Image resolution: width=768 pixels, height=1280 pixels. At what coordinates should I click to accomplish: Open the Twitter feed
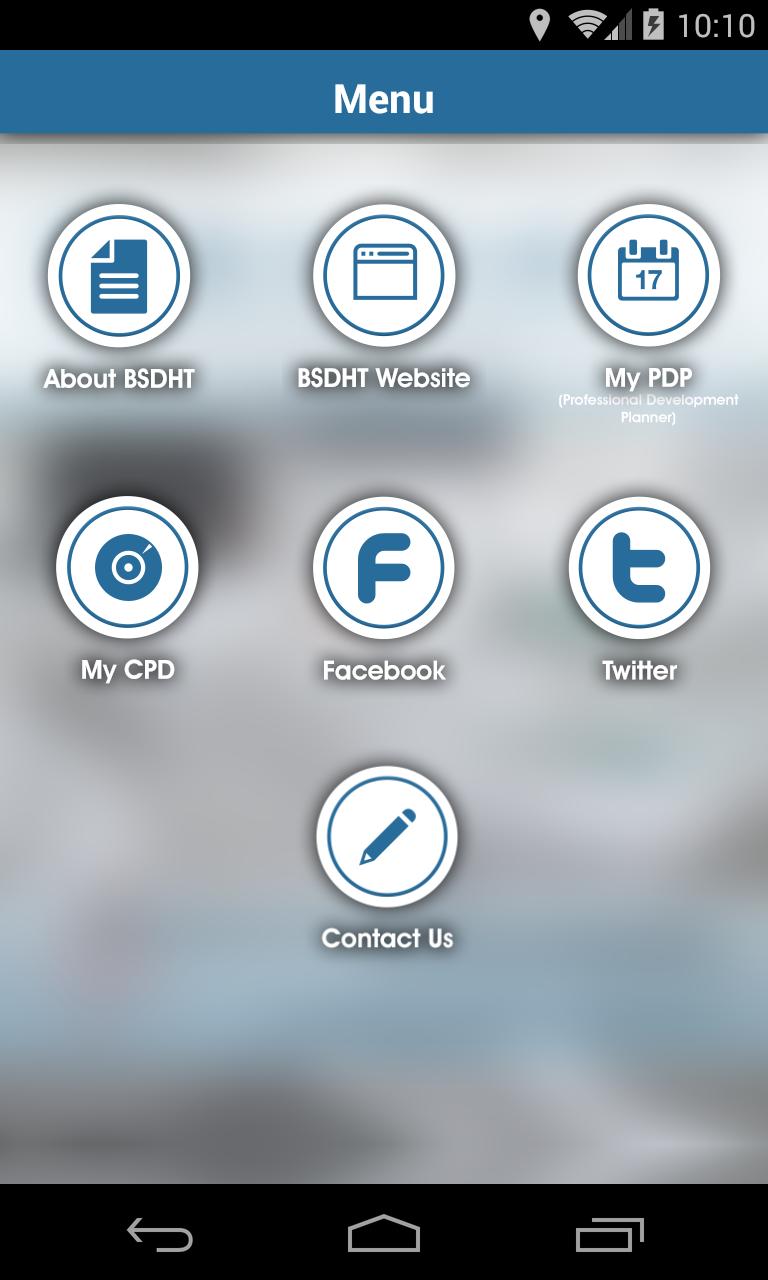pos(639,567)
